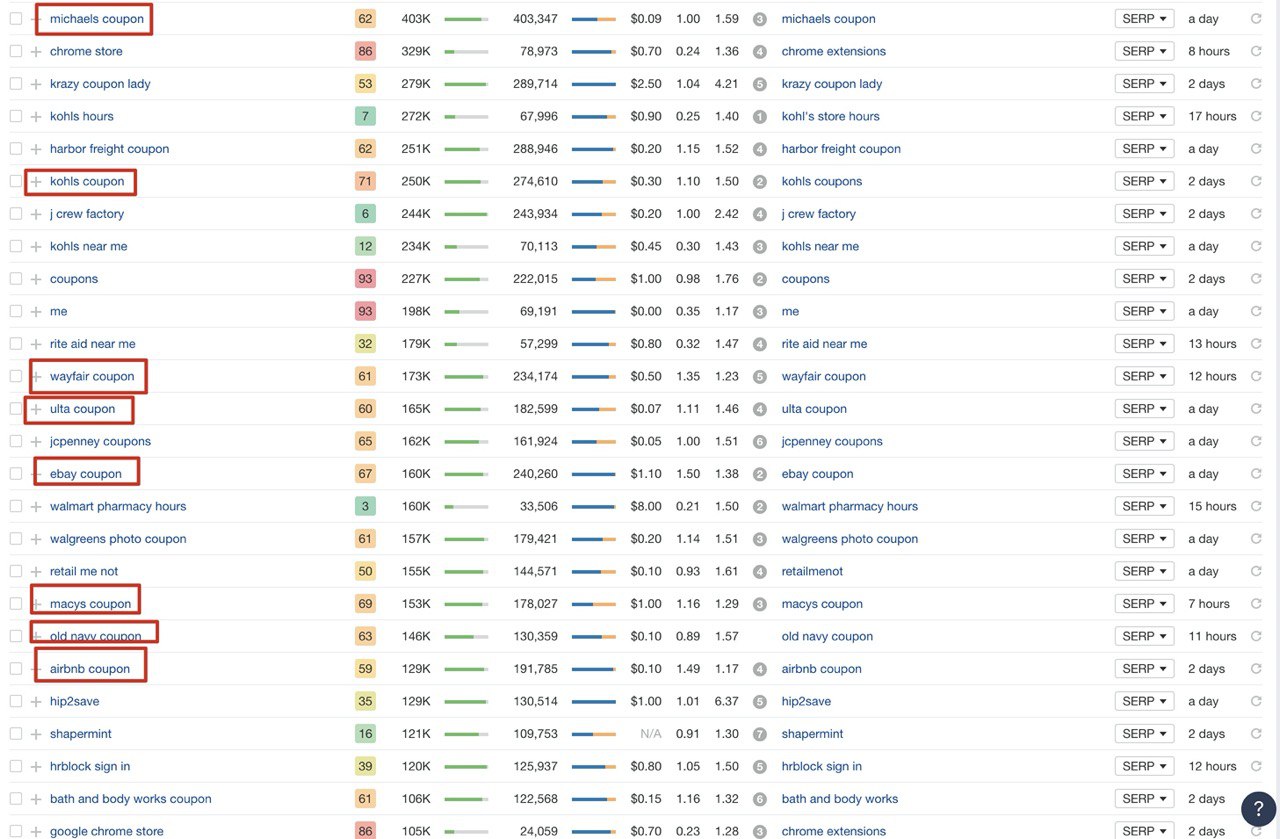Open the bath and body works coupon keyword
1280x839 pixels.
click(130, 799)
